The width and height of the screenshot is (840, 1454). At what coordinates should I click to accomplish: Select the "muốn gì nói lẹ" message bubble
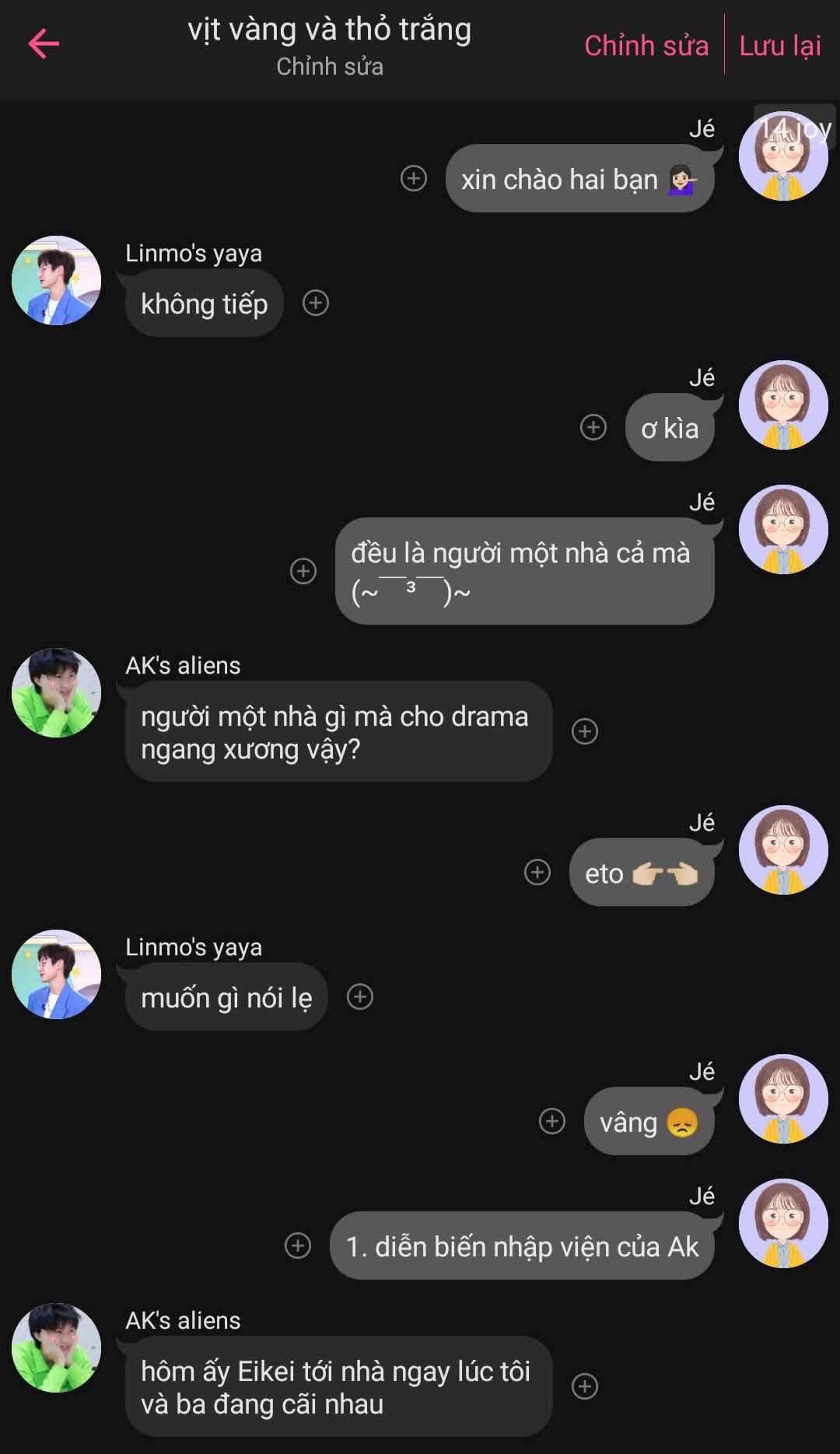point(226,997)
